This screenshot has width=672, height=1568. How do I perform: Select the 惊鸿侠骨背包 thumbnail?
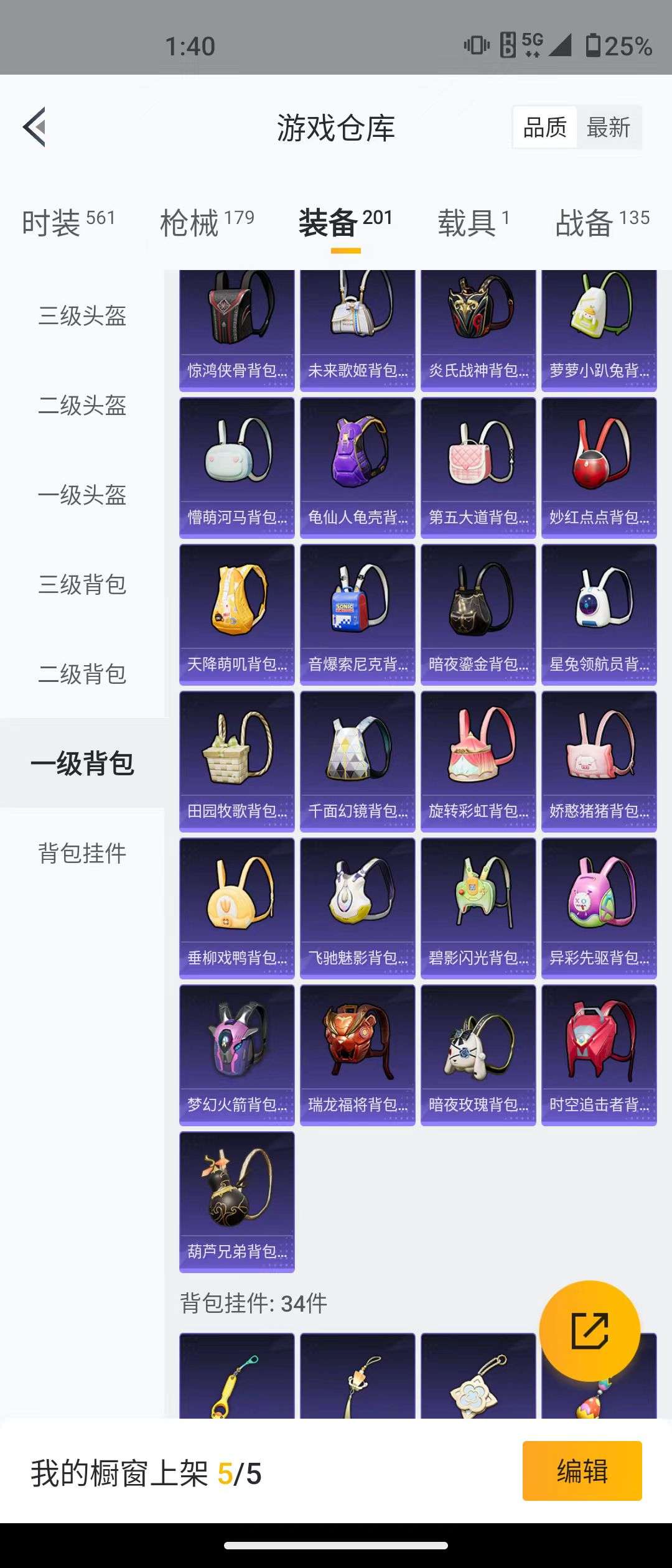tap(237, 324)
